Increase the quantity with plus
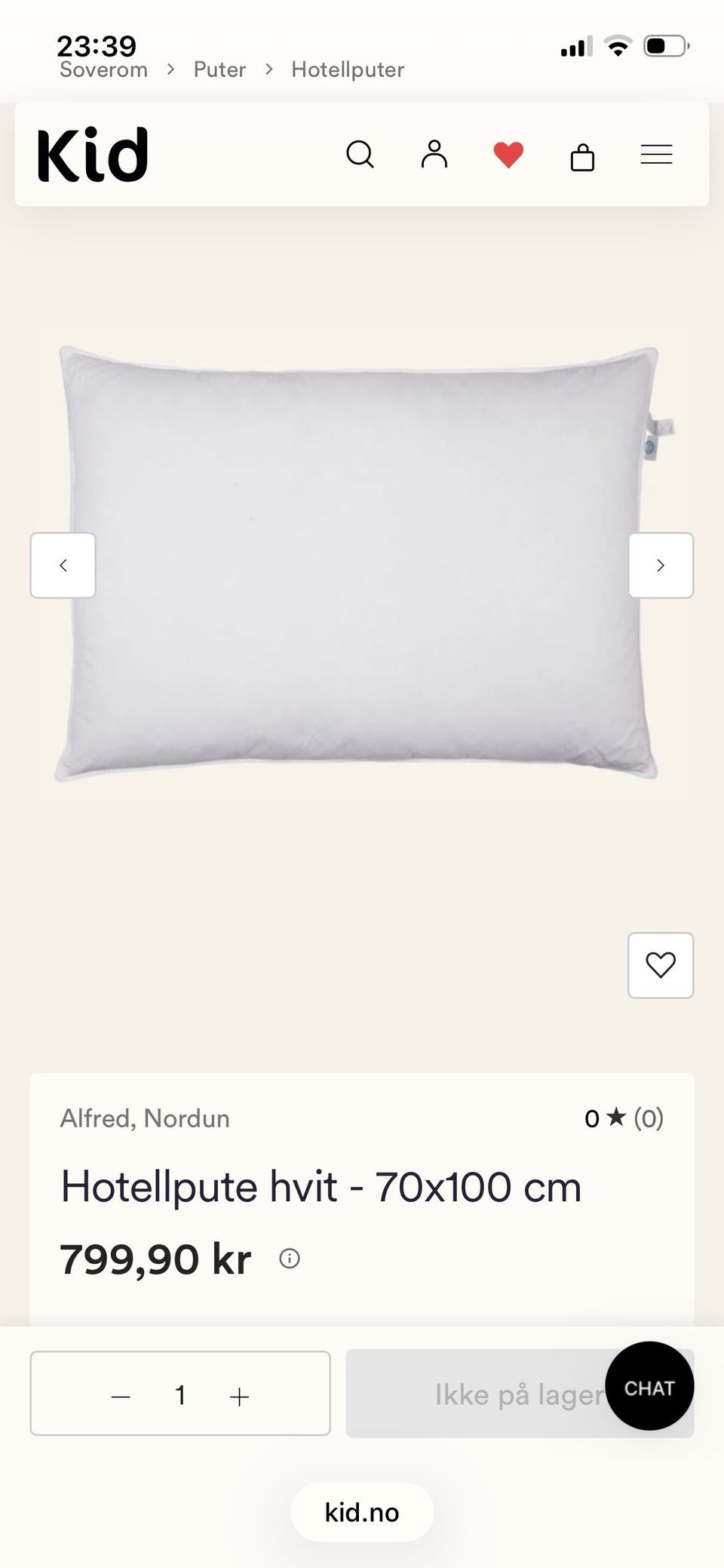 tap(239, 1397)
